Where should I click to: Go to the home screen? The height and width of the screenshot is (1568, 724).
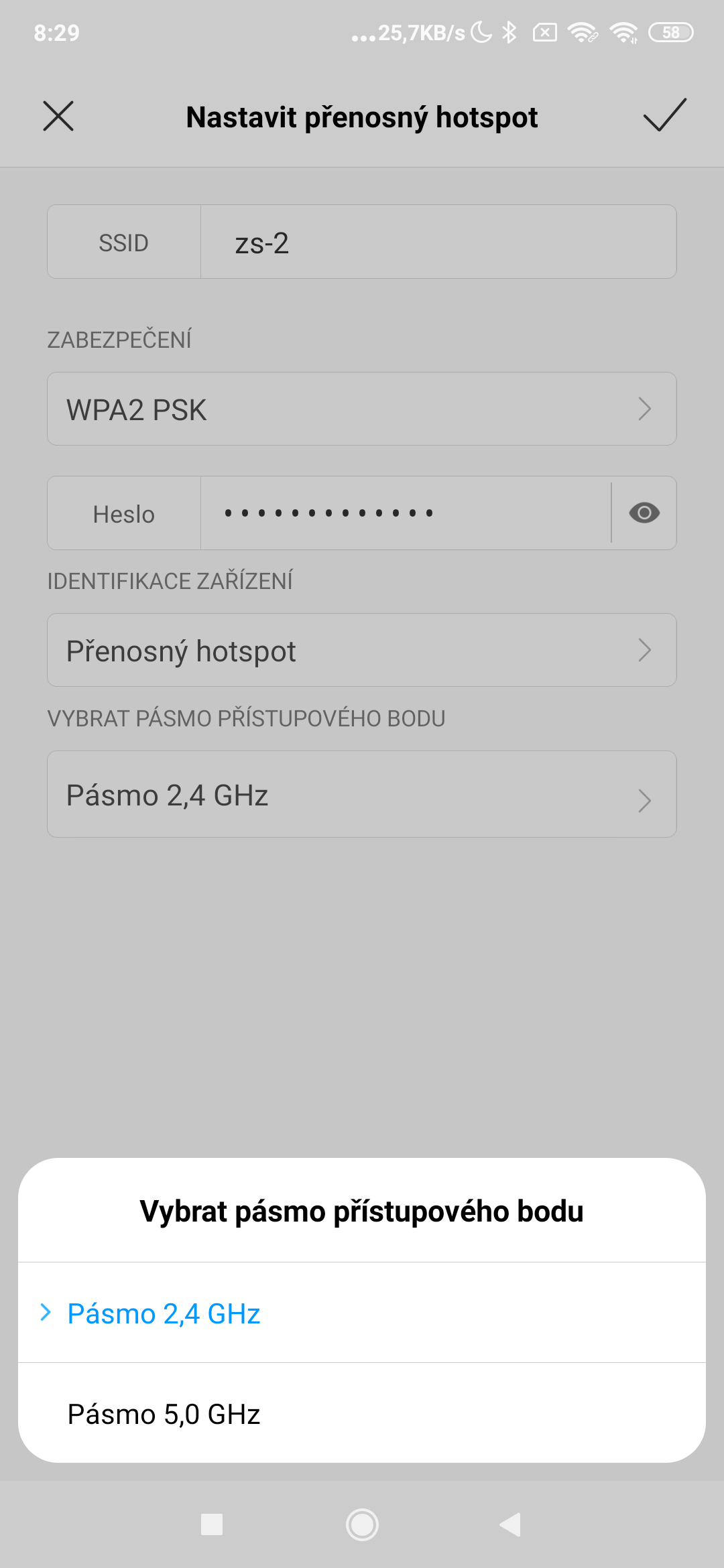(x=362, y=1525)
